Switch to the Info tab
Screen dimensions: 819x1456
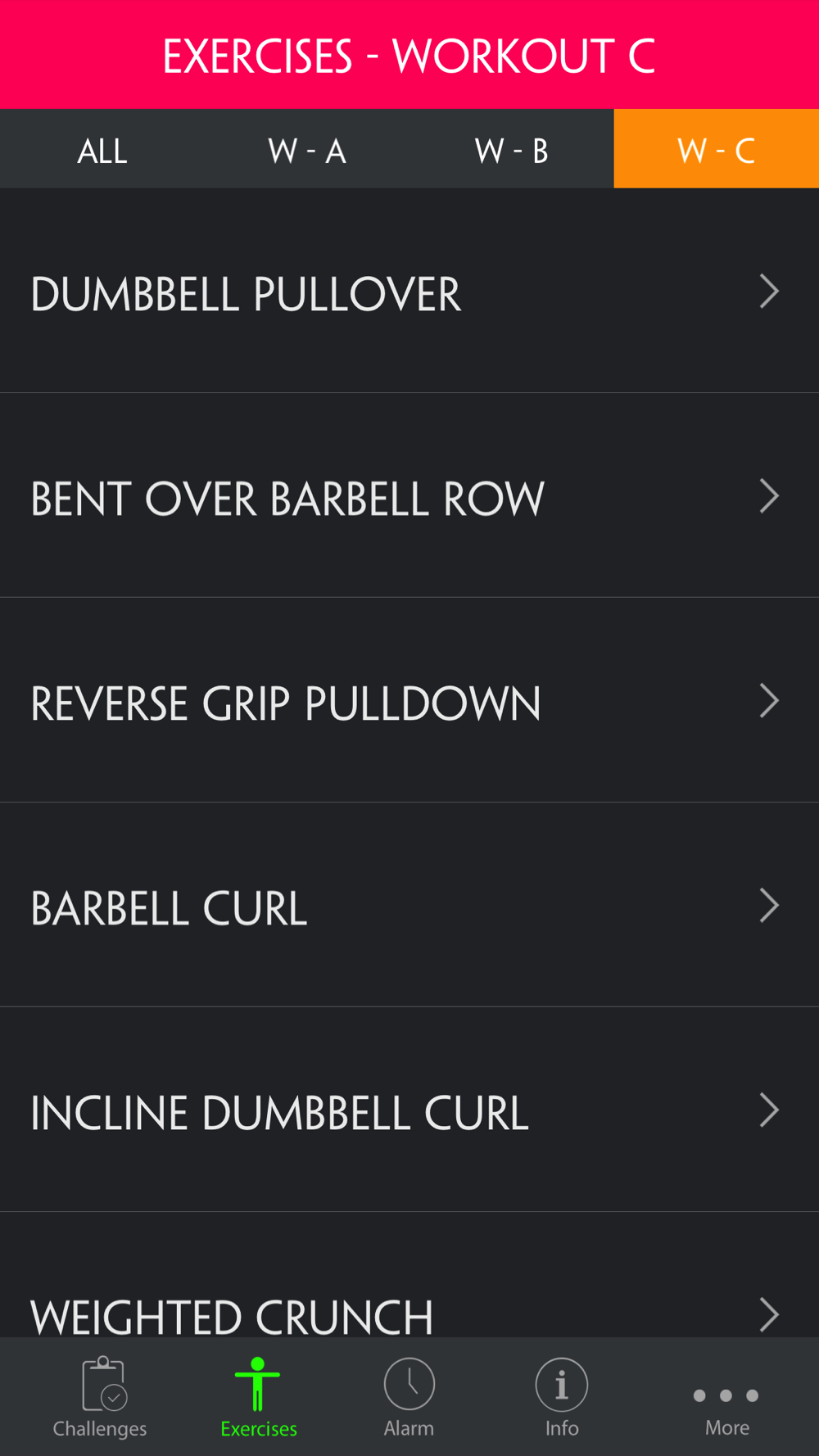(x=562, y=1397)
